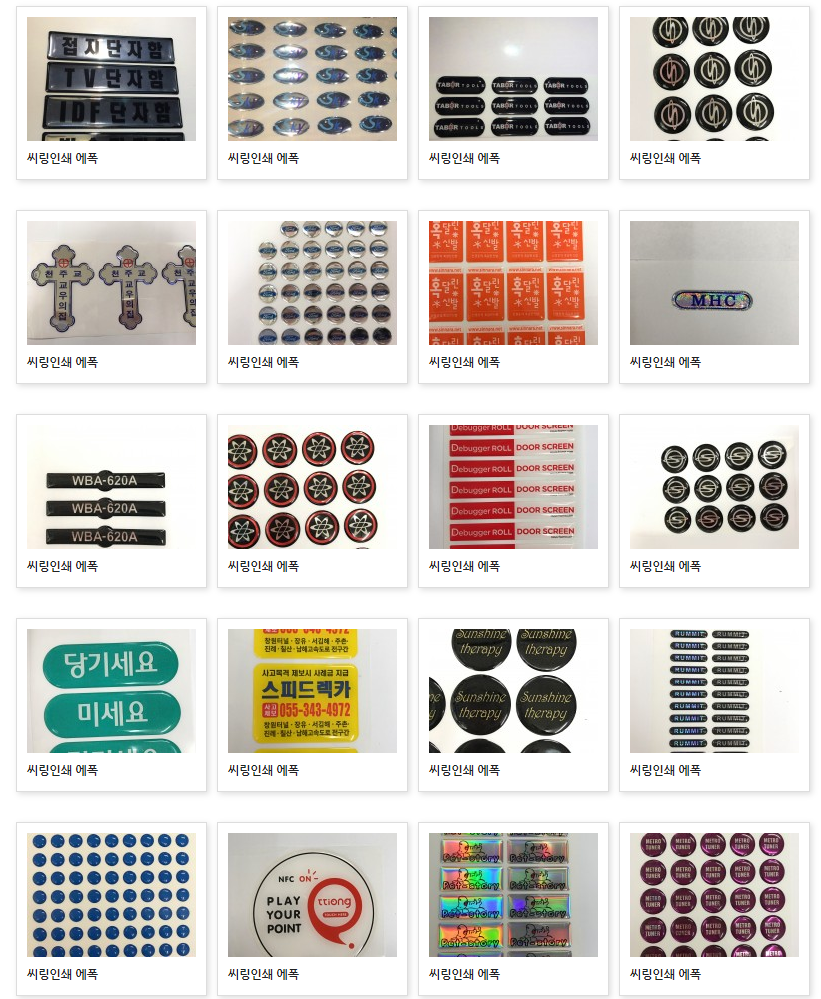Open the METRO TUNER sticker card

(x=714, y=895)
